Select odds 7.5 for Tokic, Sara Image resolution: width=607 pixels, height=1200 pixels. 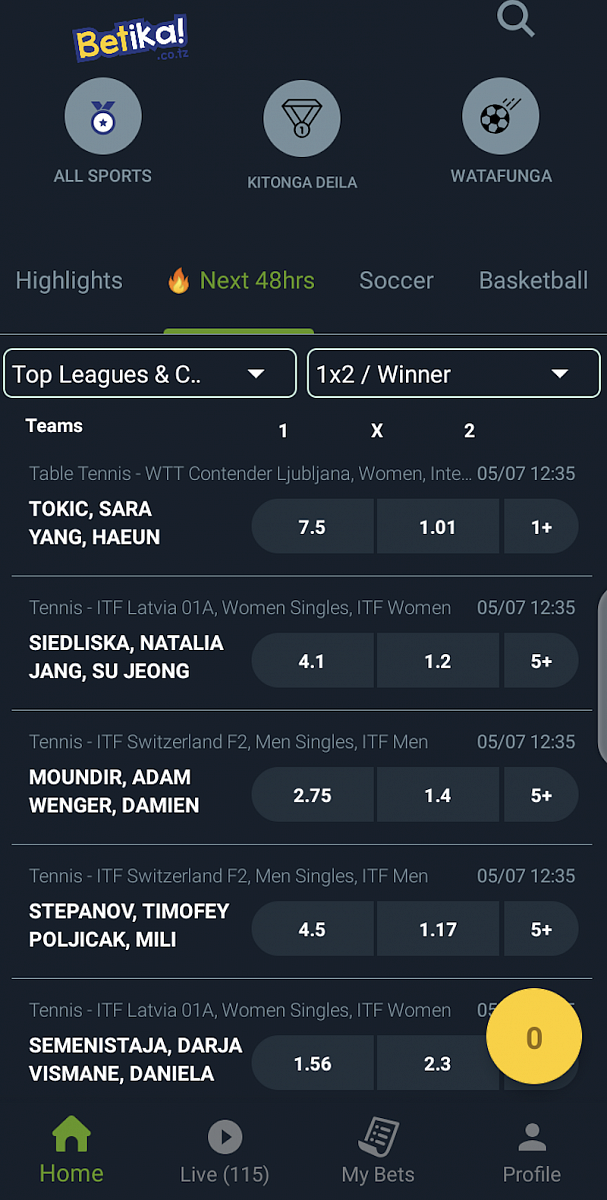[312, 527]
